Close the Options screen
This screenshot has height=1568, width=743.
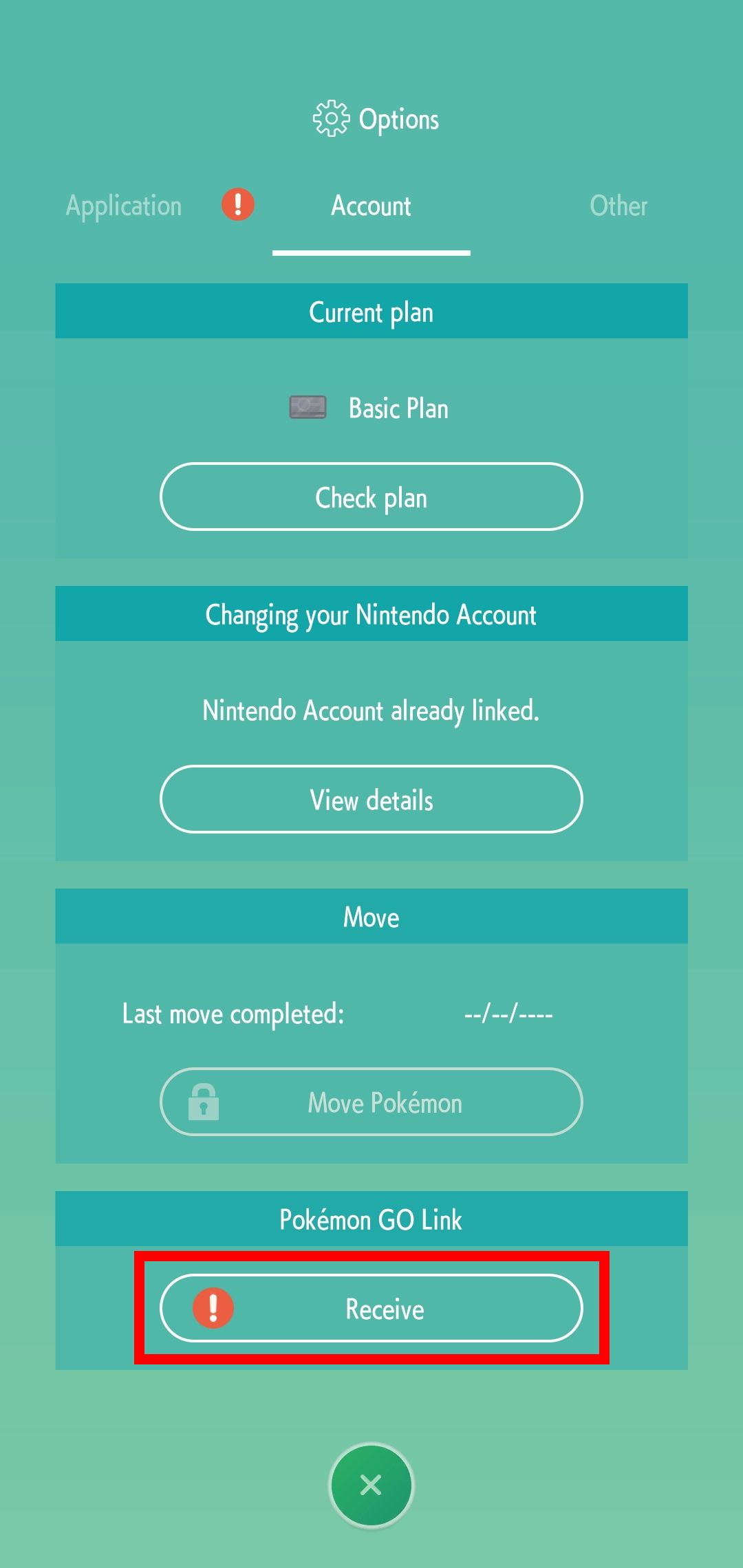pyautogui.click(x=371, y=1485)
